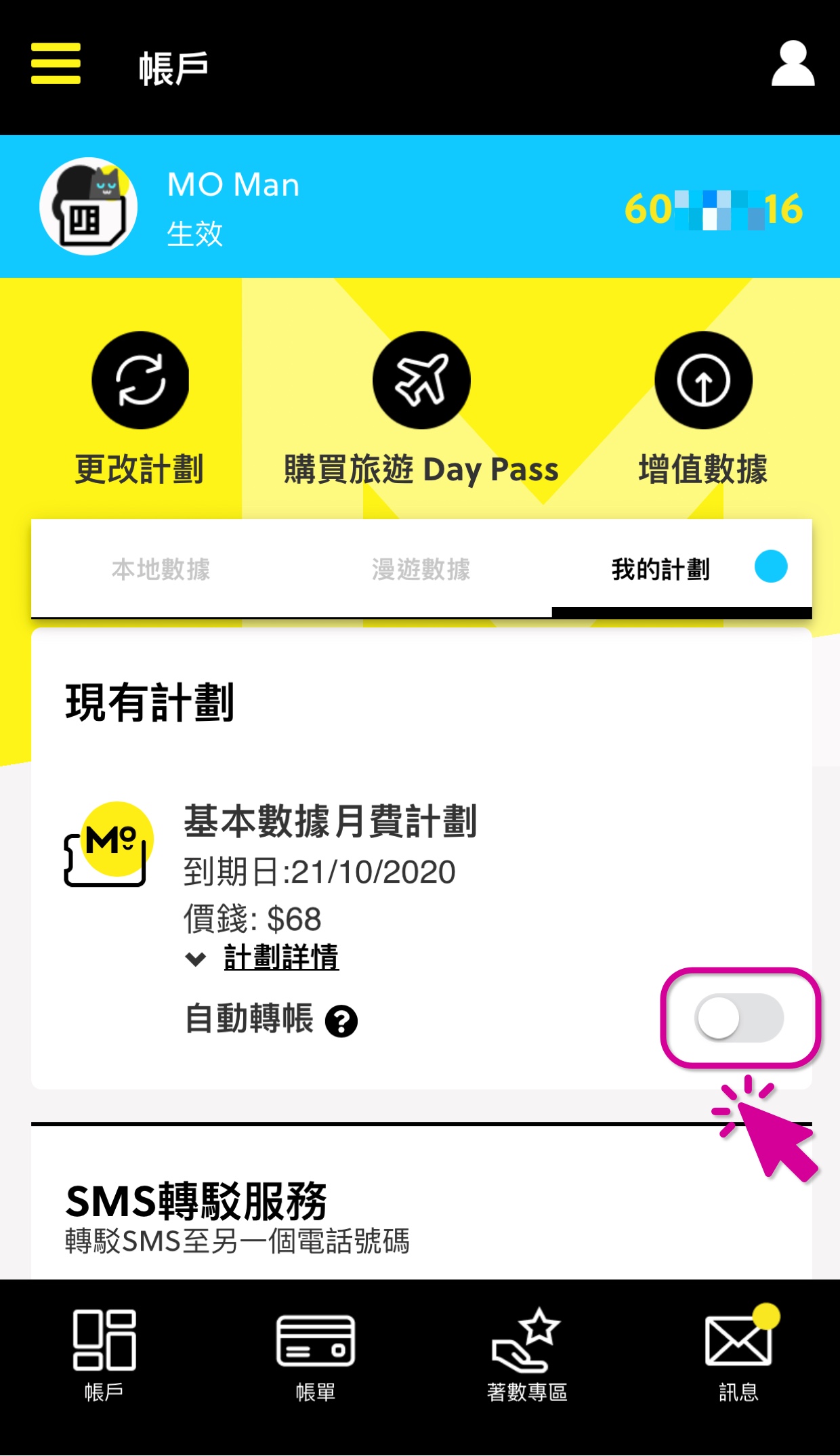
Task: Open the 自動轉帳 help question mark
Action: click(341, 1021)
